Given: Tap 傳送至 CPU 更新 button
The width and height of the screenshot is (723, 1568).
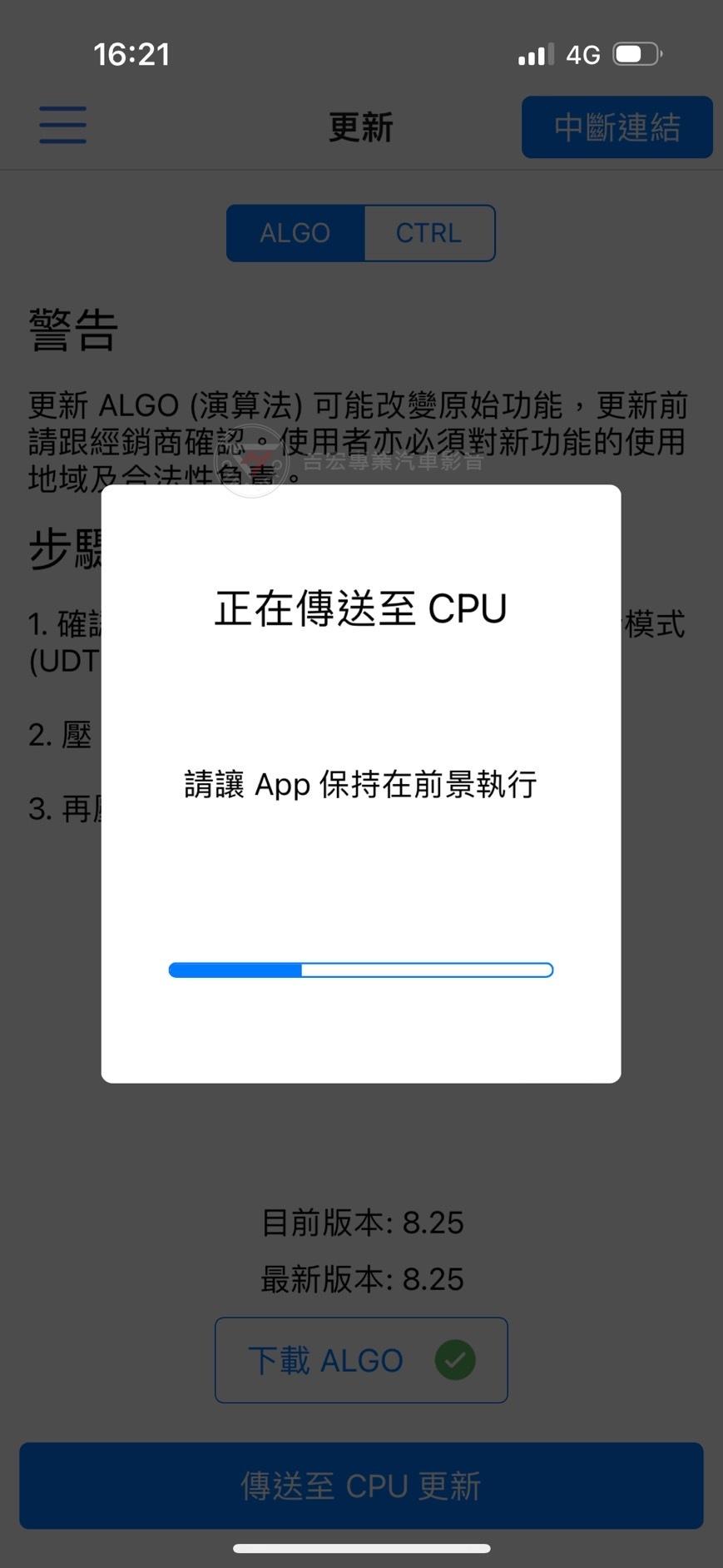Looking at the screenshot, I should click(361, 1486).
